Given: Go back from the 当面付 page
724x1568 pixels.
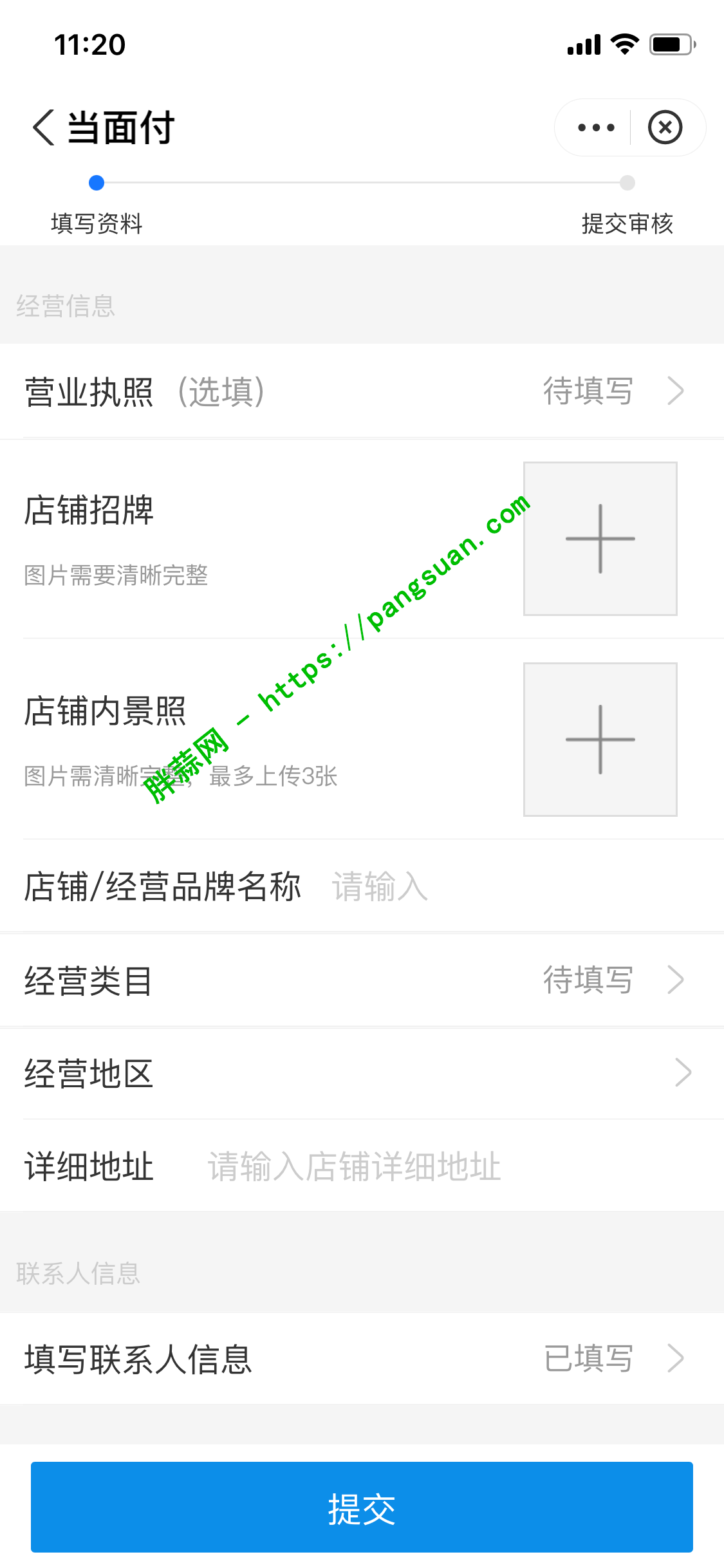Looking at the screenshot, I should (44, 127).
